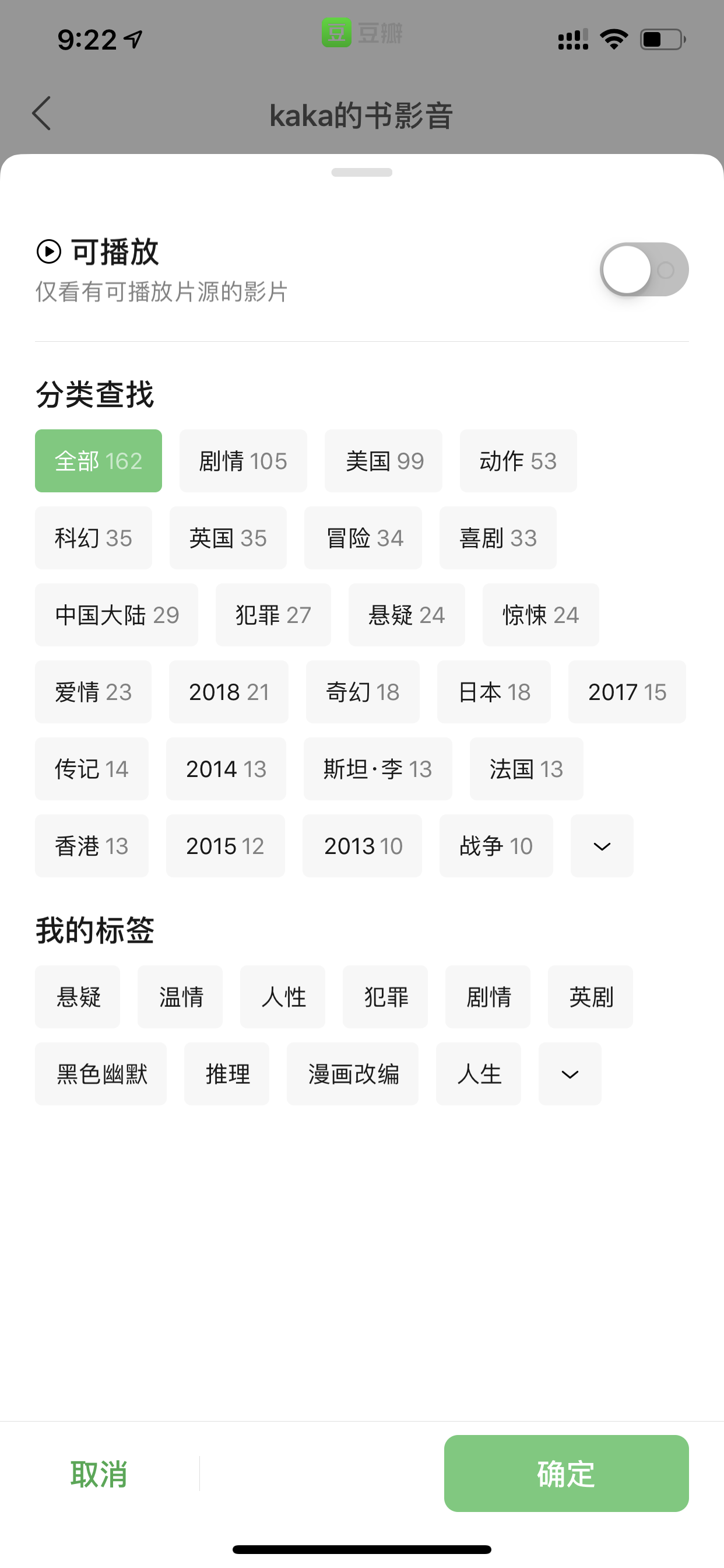Viewport: 724px width, 1568px height.
Task: Choose the 漫画改编 tag
Action: 353,1074
